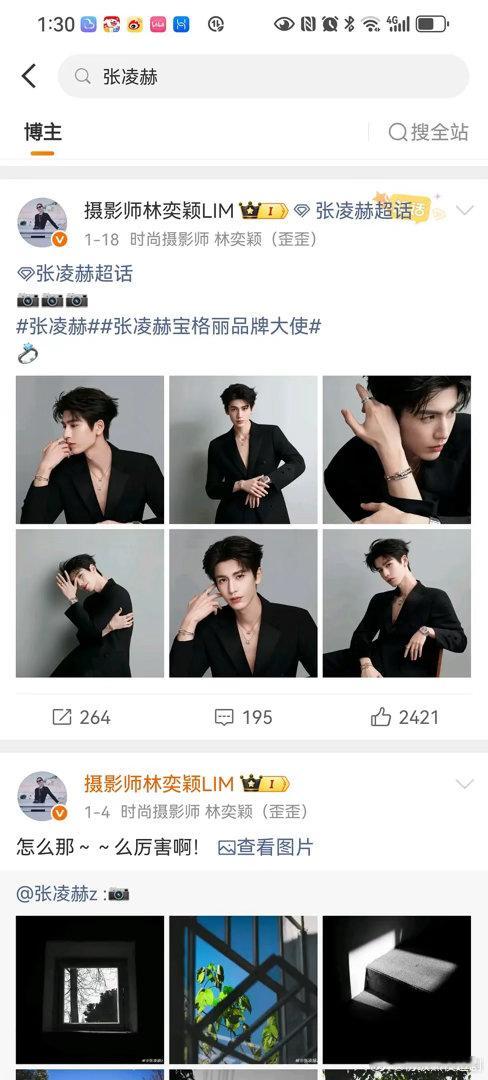The height and width of the screenshot is (1080, 488).
Task: Expand the chevron menu on the 1-18 post
Action: pos(465,210)
